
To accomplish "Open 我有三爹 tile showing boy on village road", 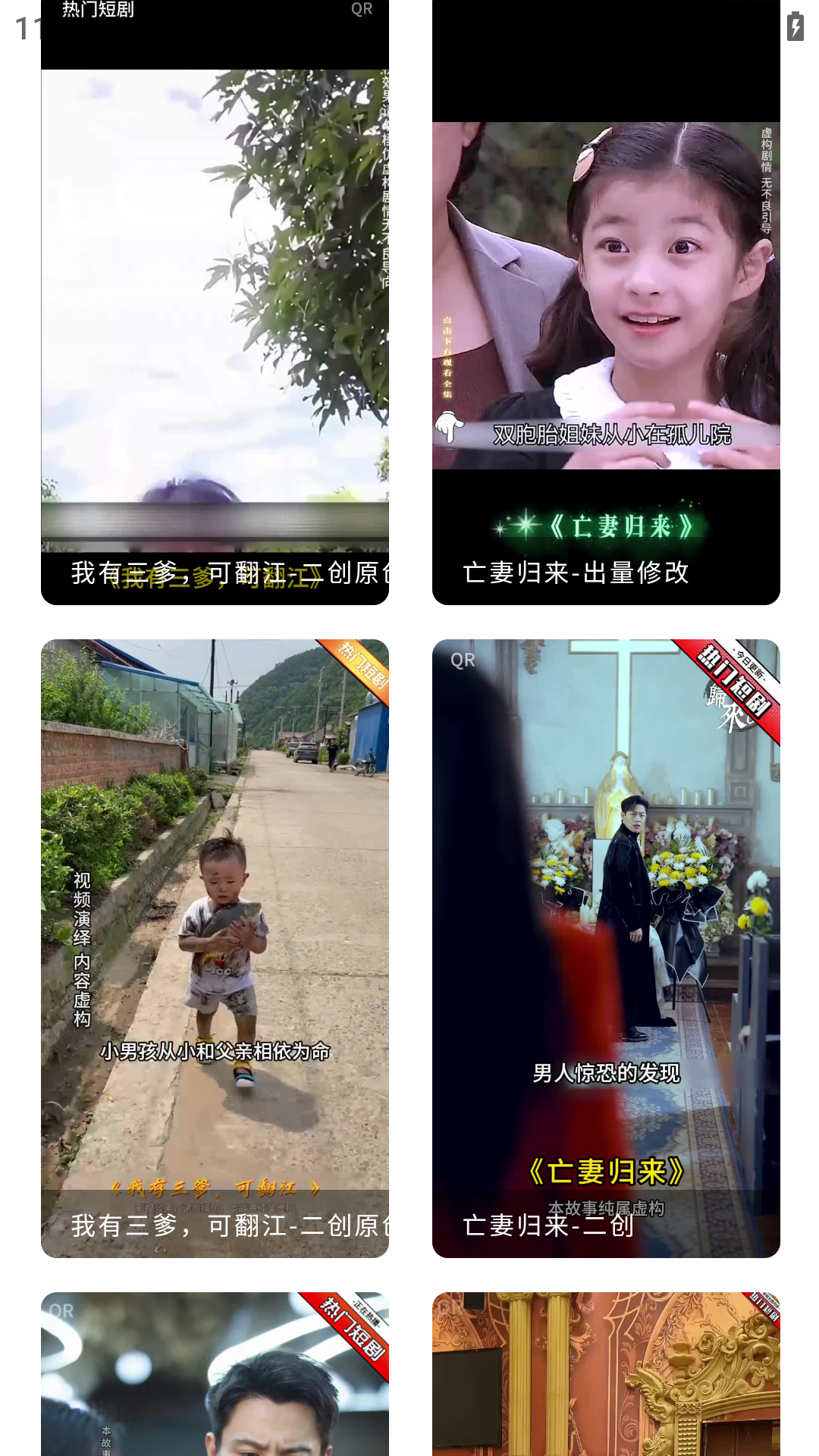I will point(215,948).
